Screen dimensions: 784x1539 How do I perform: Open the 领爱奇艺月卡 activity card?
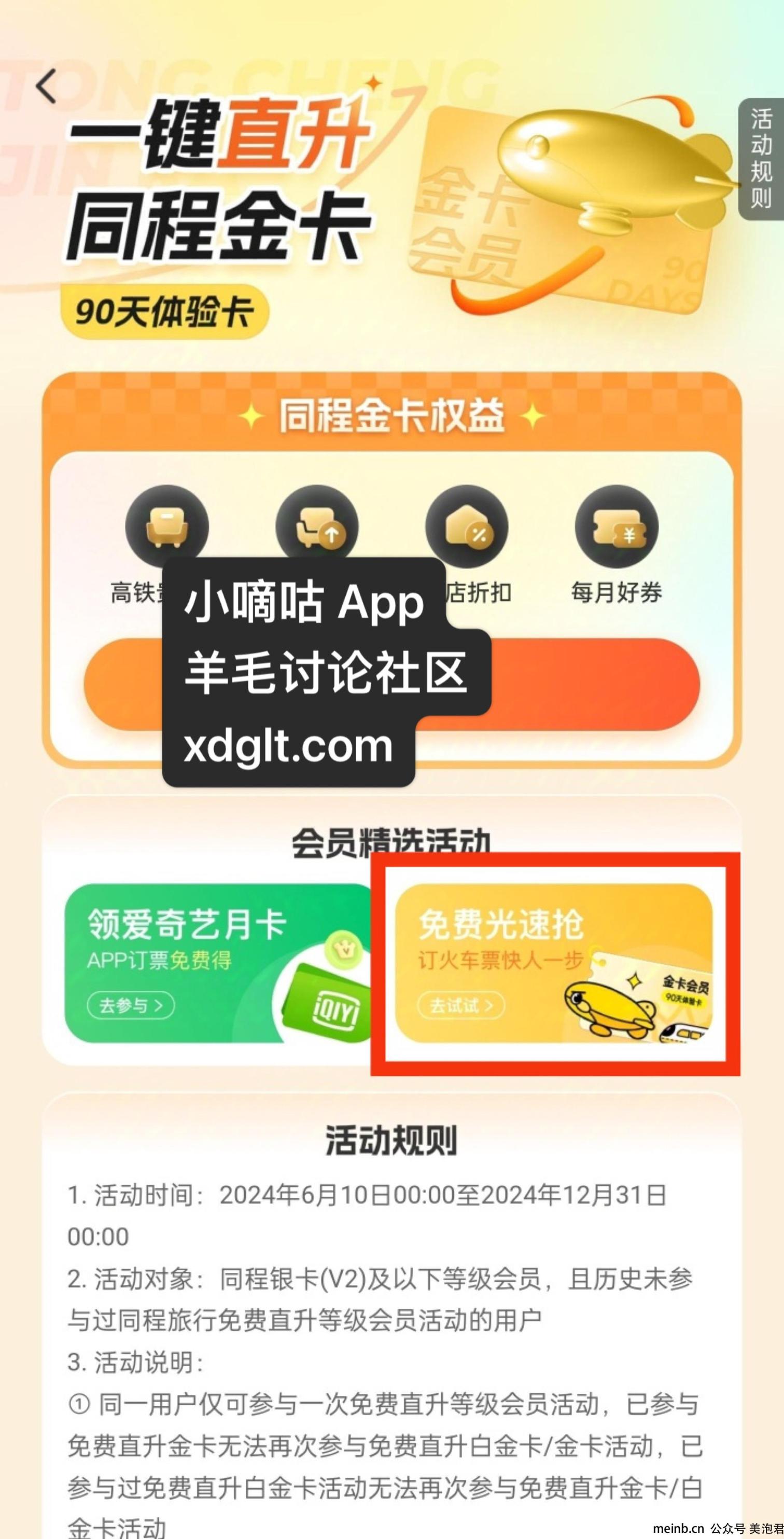[x=219, y=963]
